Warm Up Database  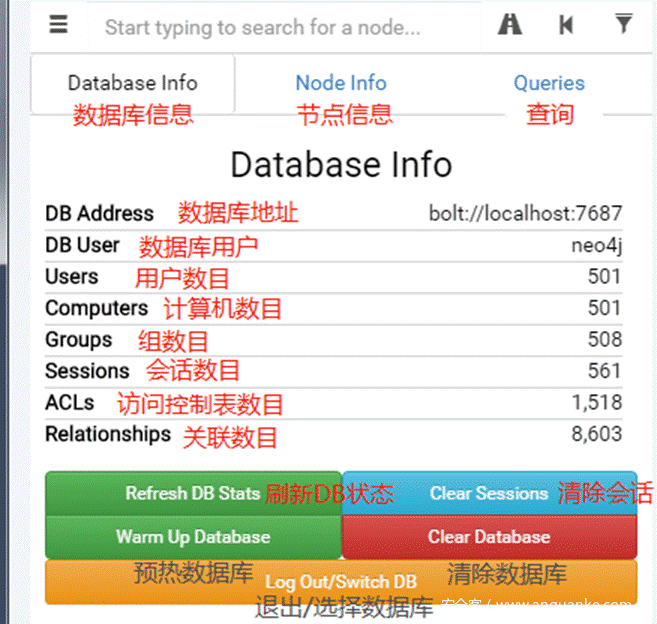pyautogui.click(x=193, y=537)
